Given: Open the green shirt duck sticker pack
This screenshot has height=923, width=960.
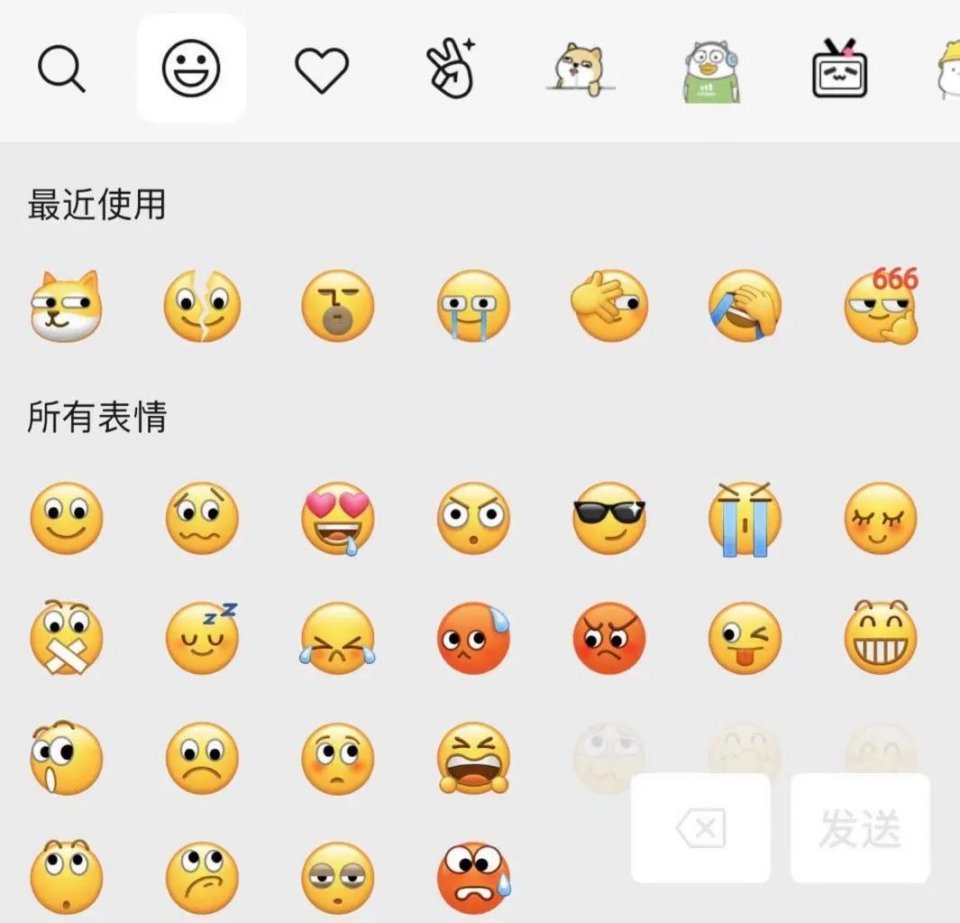Looking at the screenshot, I should pos(710,72).
